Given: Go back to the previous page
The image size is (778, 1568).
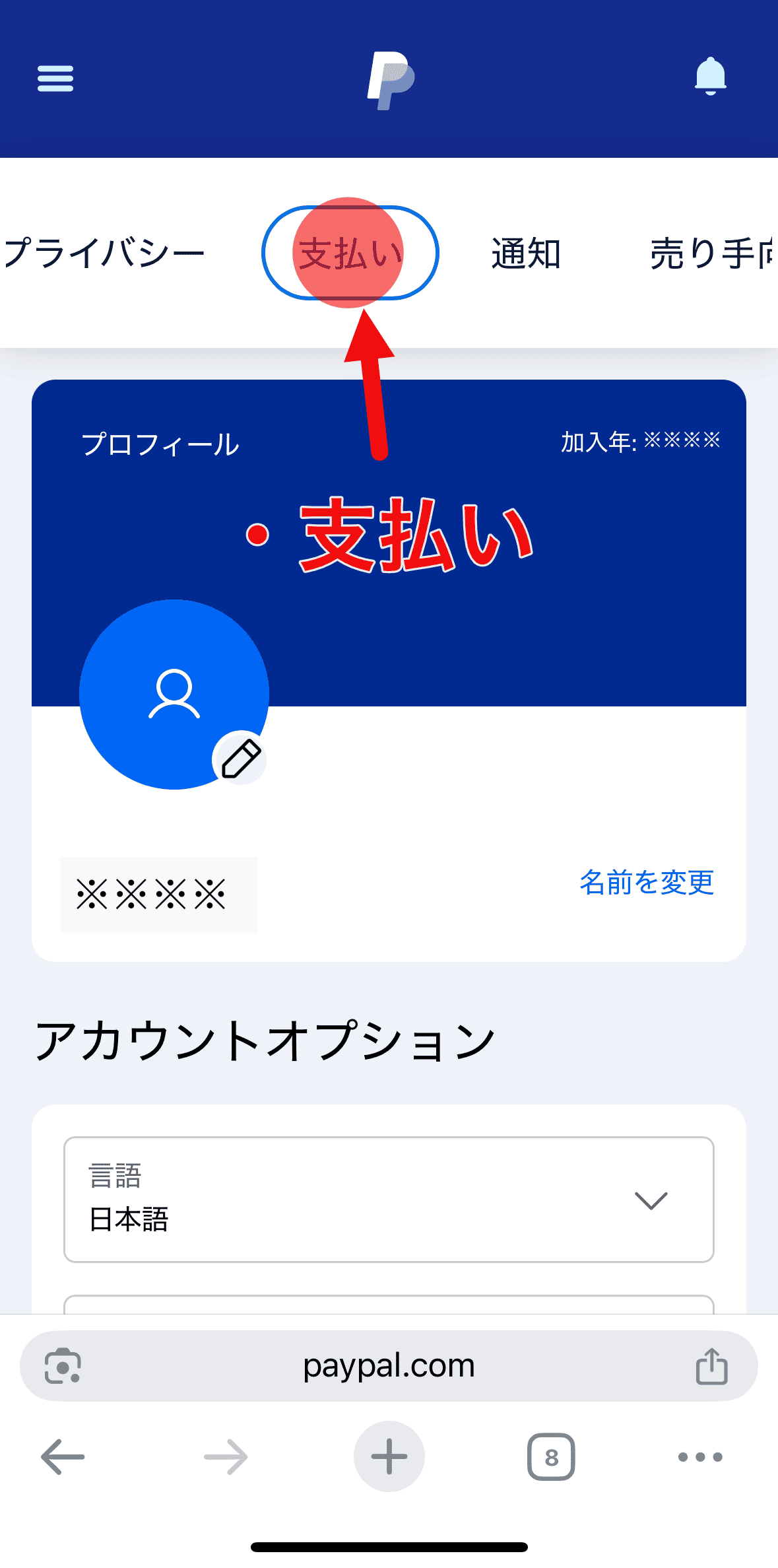Looking at the screenshot, I should tap(63, 1456).
